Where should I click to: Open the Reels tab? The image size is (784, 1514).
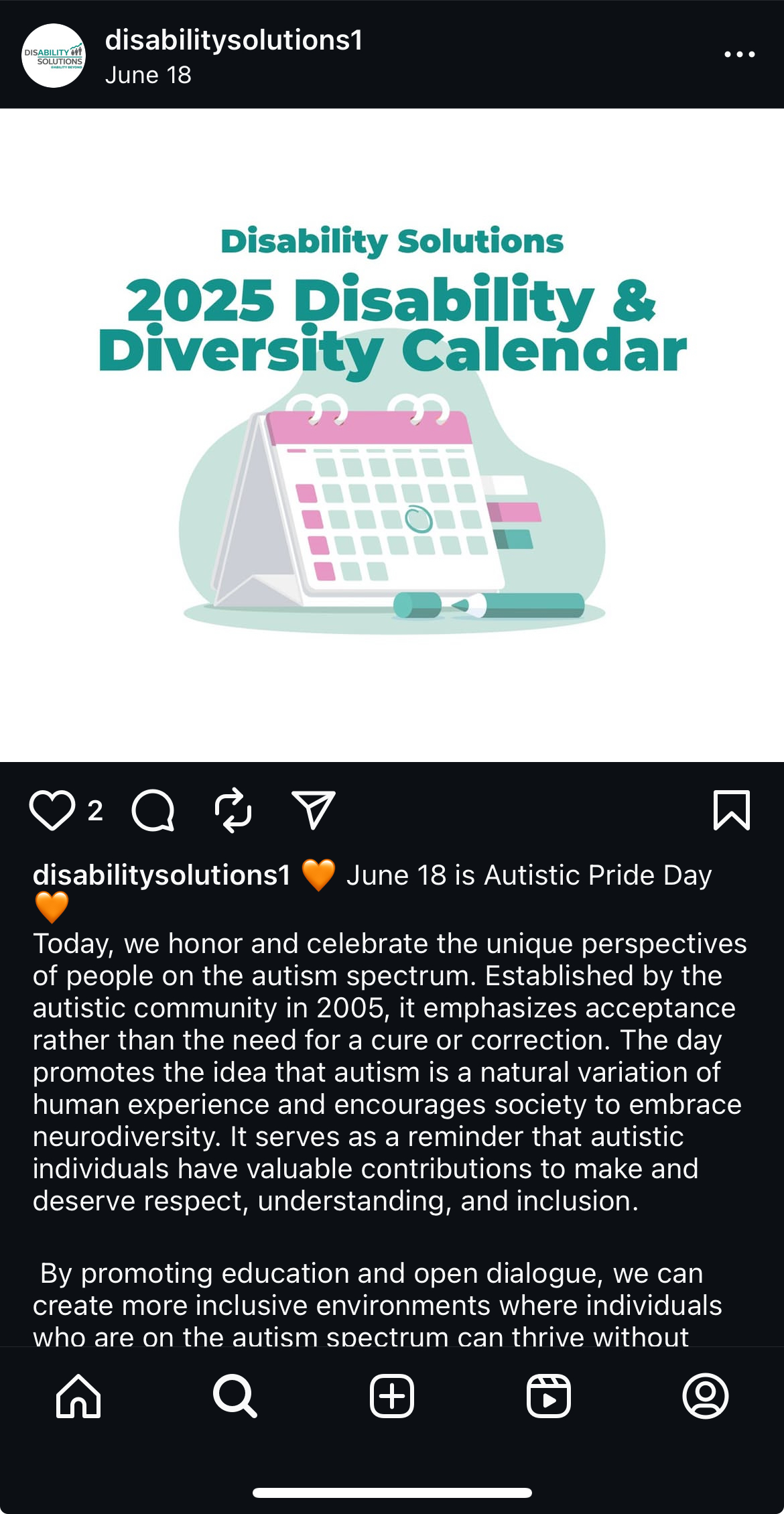pyautogui.click(x=549, y=1396)
